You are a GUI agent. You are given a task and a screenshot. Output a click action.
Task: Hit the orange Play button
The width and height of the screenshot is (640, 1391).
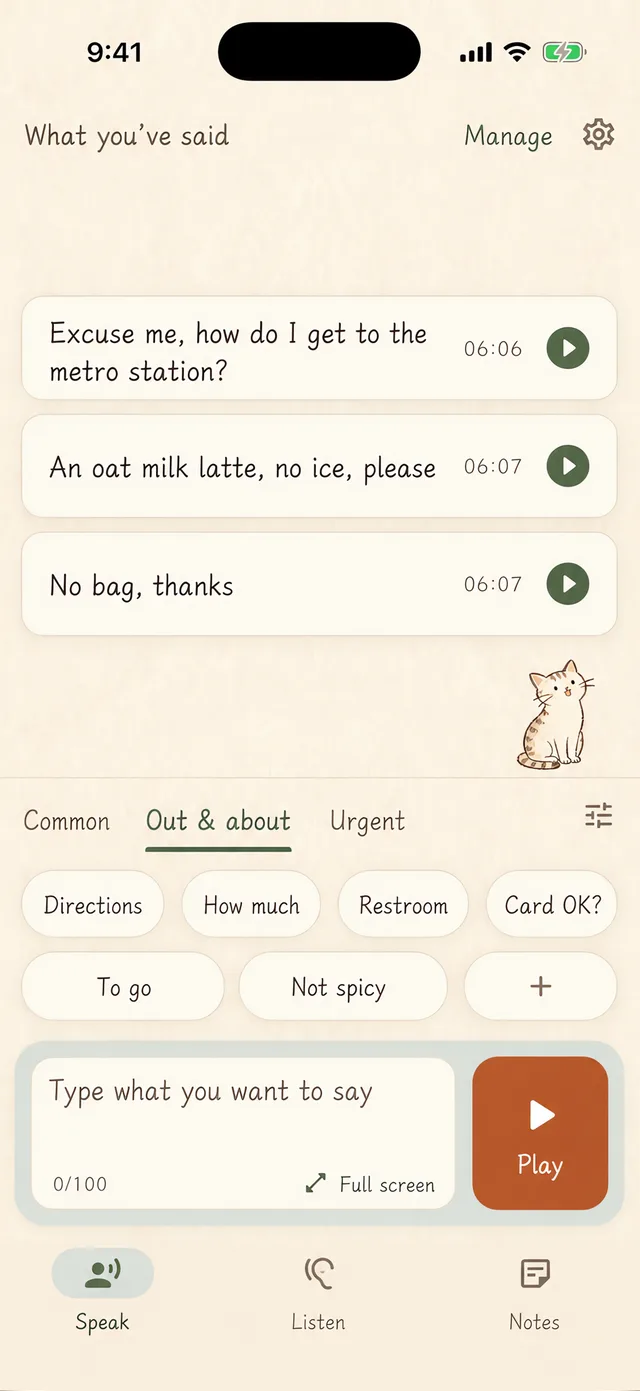click(540, 1133)
